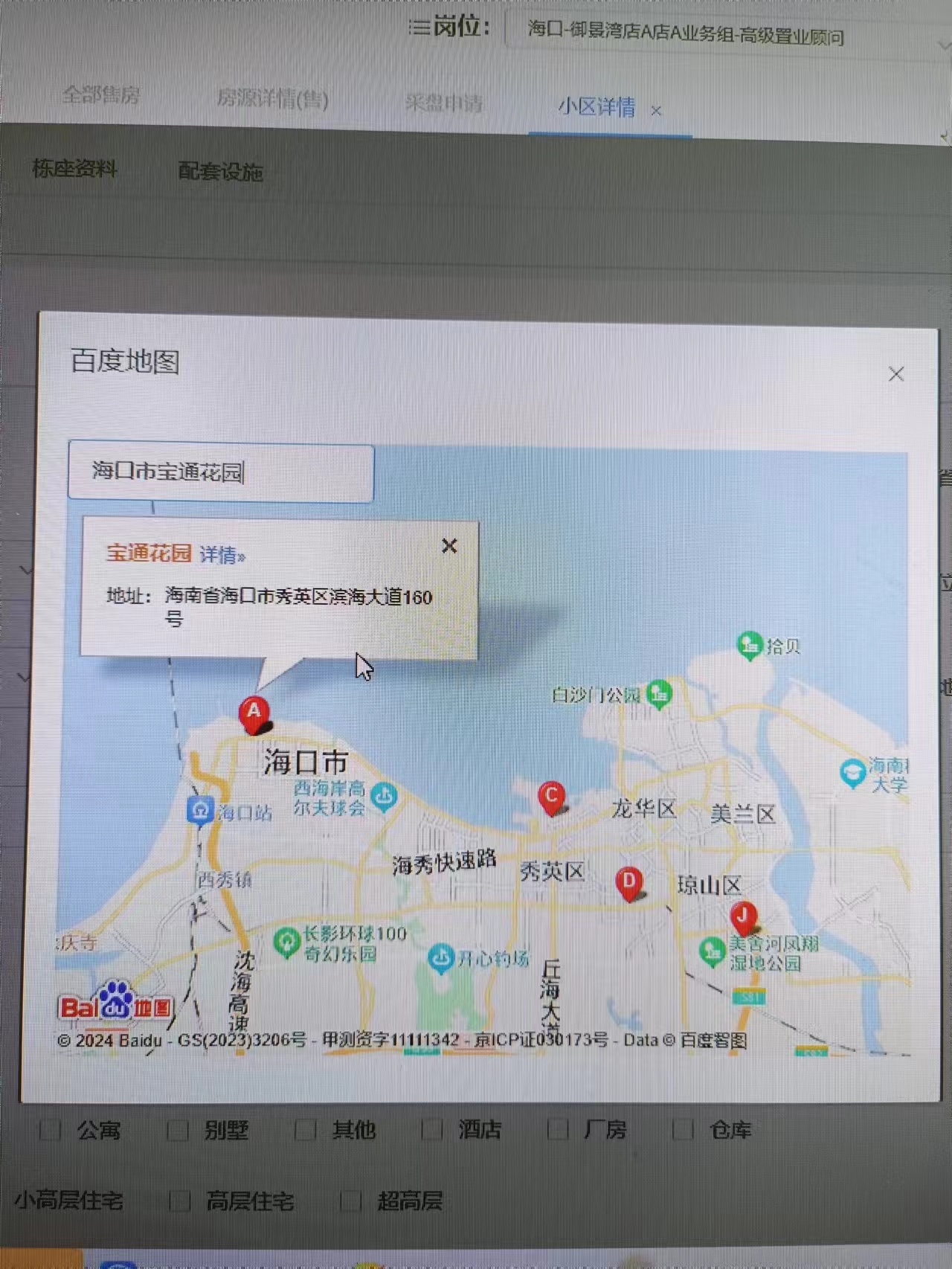Tap the 海口市宝通花园 map search field
Image resolution: width=952 pixels, height=1269 pixels.
click(x=220, y=472)
